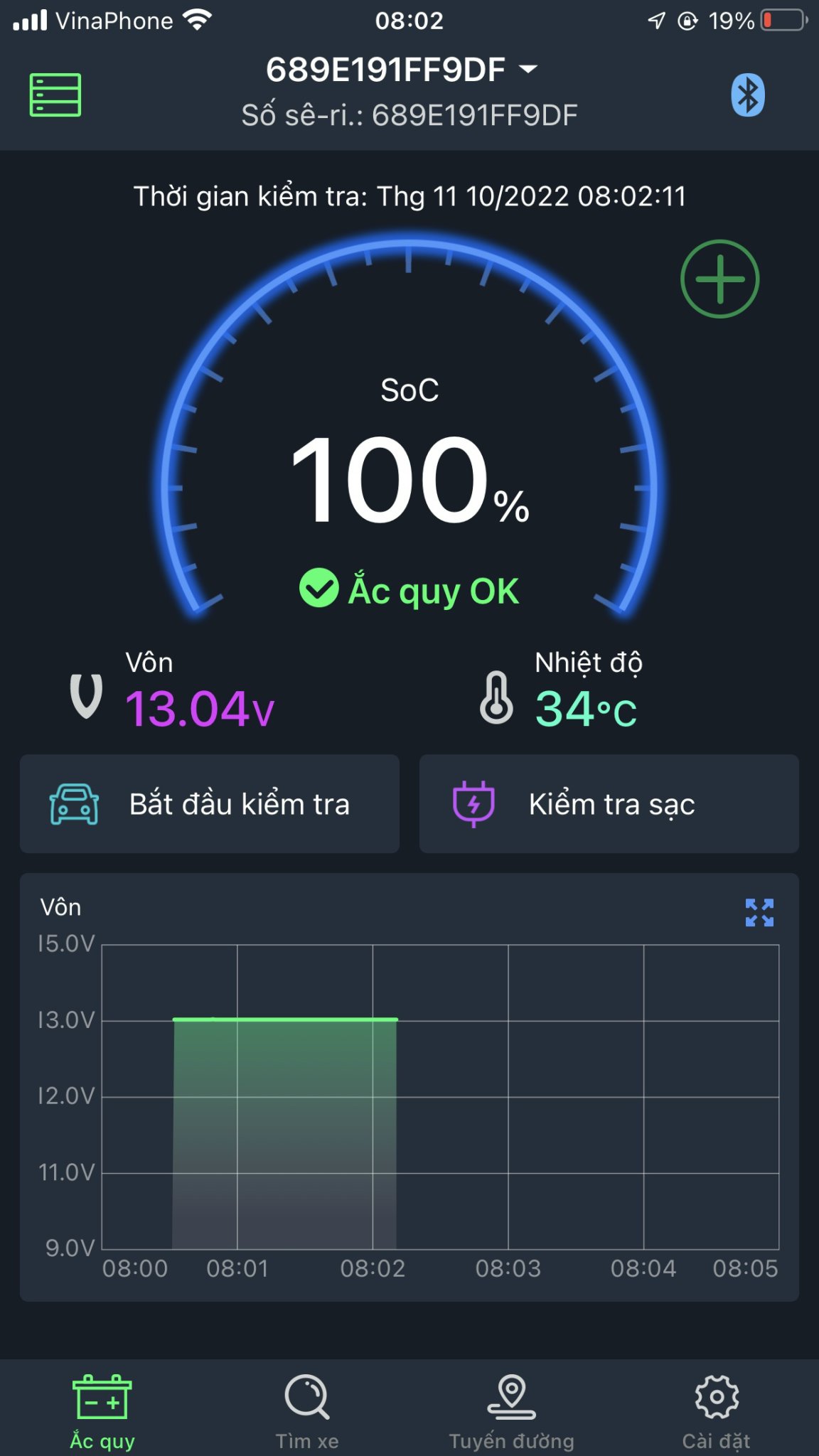Switch to the Ắc quy tab
Image resolution: width=819 pixels, height=1456 pixels.
102,1411
